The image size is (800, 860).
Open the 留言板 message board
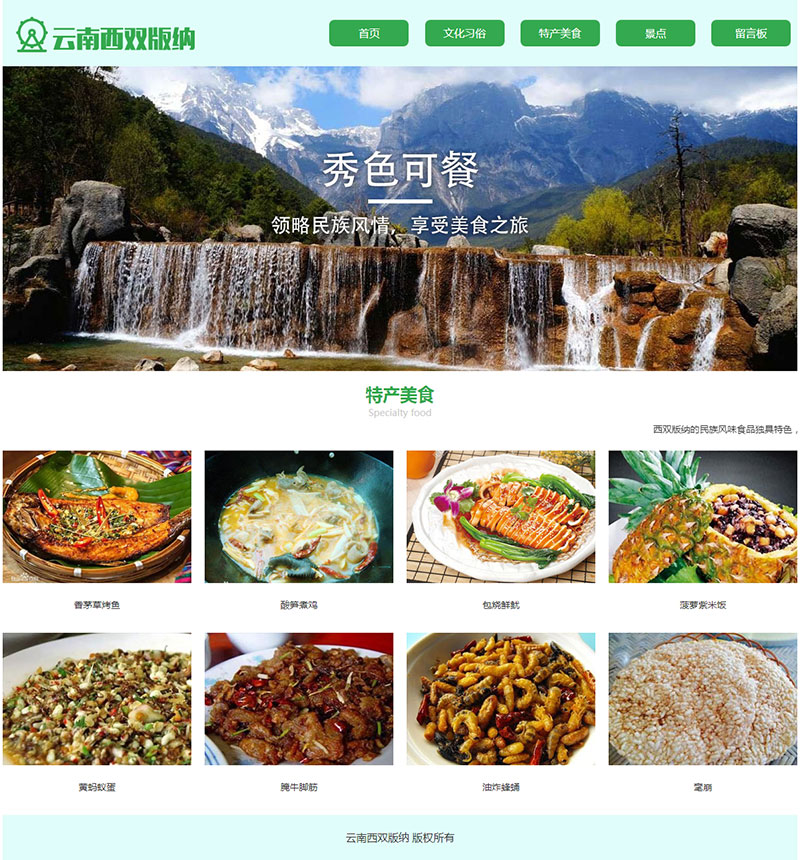point(751,33)
